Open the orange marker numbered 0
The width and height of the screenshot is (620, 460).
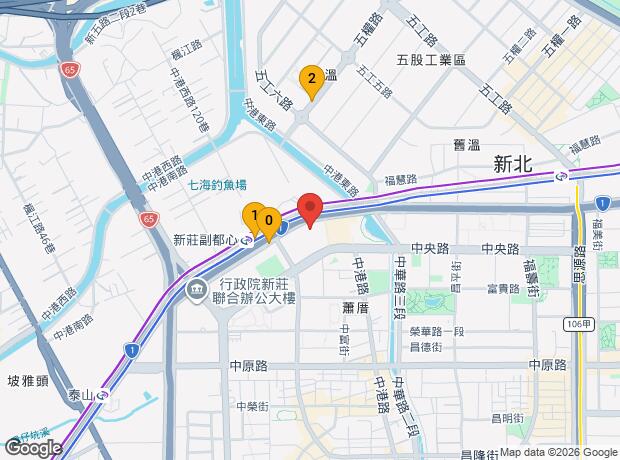pyautogui.click(x=270, y=222)
